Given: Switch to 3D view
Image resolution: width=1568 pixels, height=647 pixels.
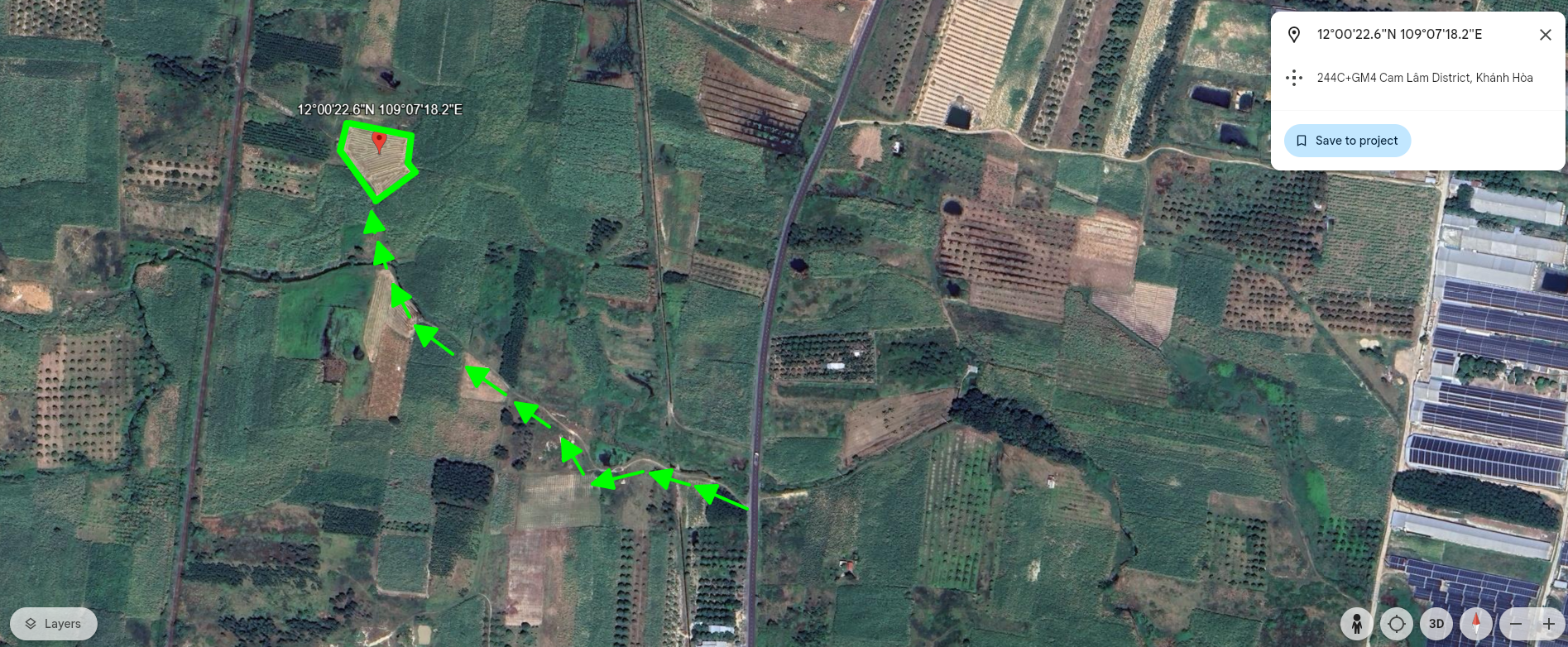Looking at the screenshot, I should (1436, 624).
